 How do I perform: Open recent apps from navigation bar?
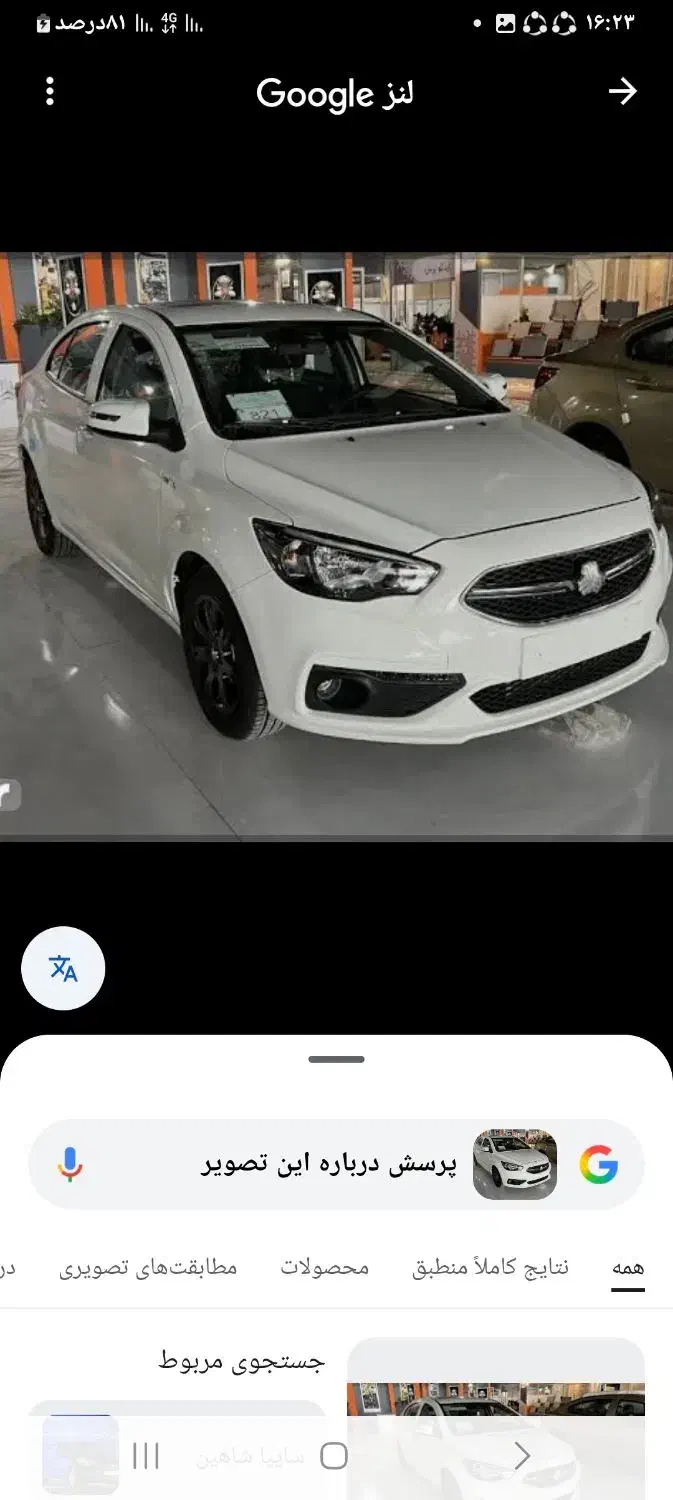point(146,1456)
